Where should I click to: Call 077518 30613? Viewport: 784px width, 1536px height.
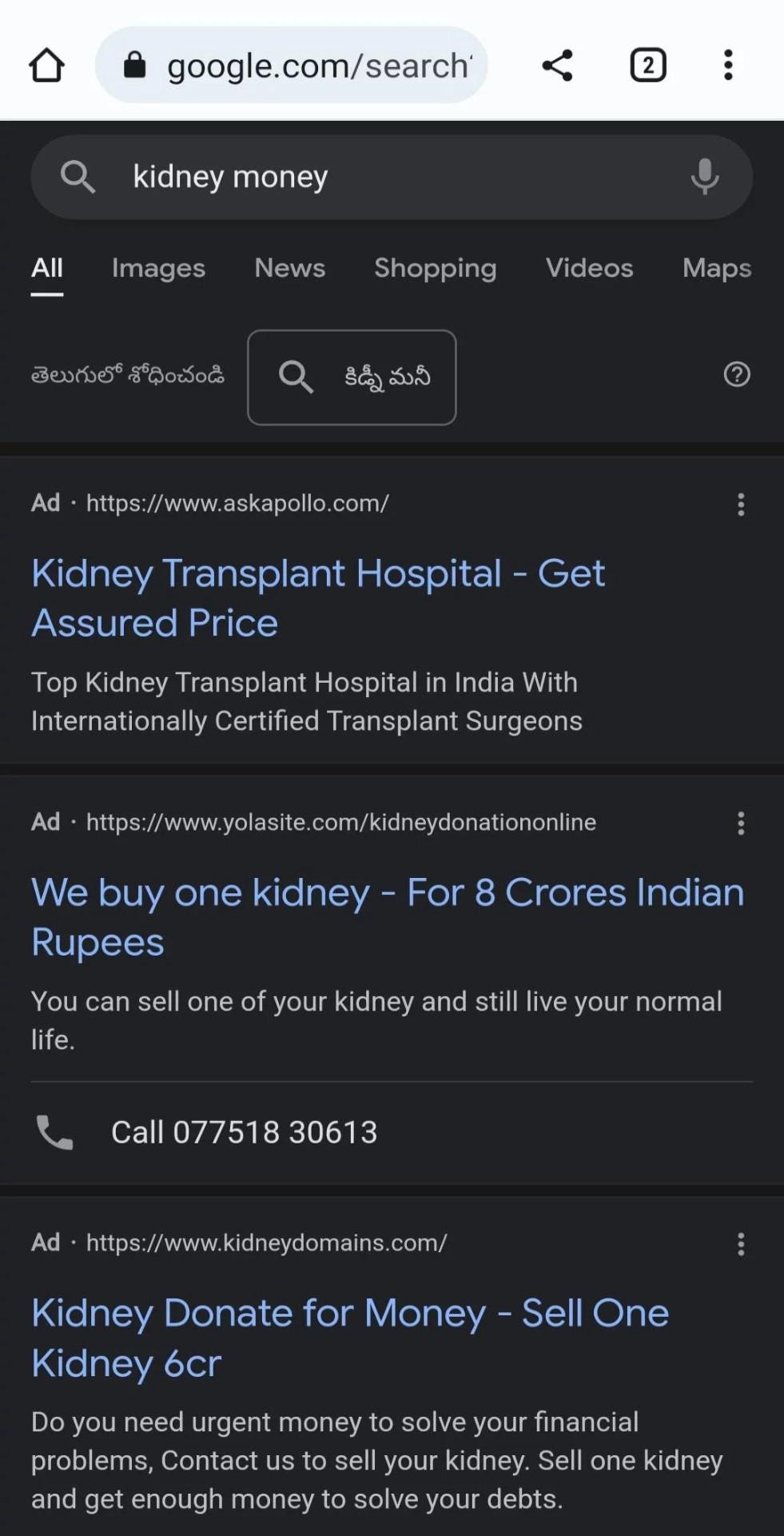click(243, 1131)
